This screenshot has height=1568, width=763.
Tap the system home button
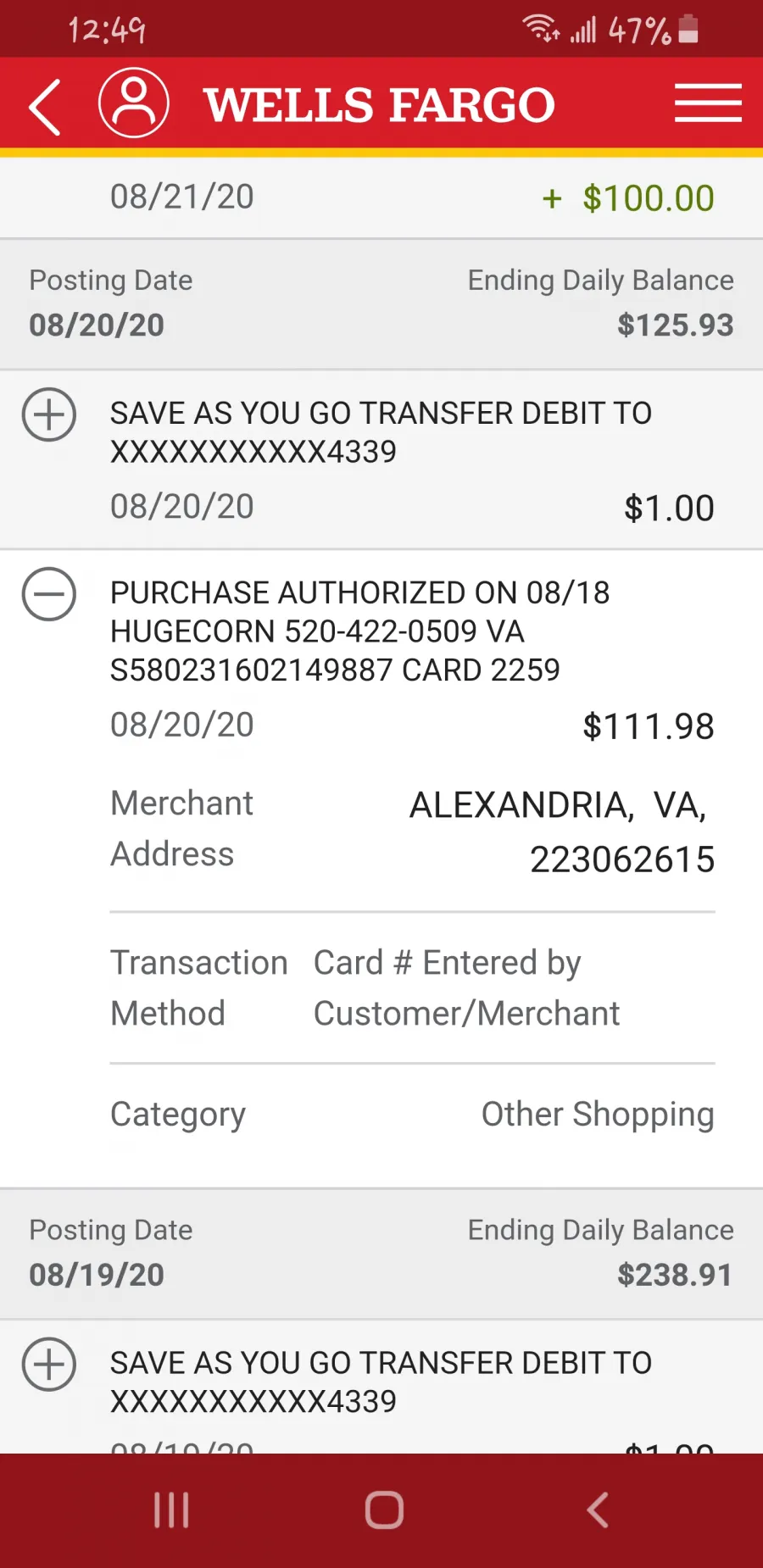tap(384, 1510)
